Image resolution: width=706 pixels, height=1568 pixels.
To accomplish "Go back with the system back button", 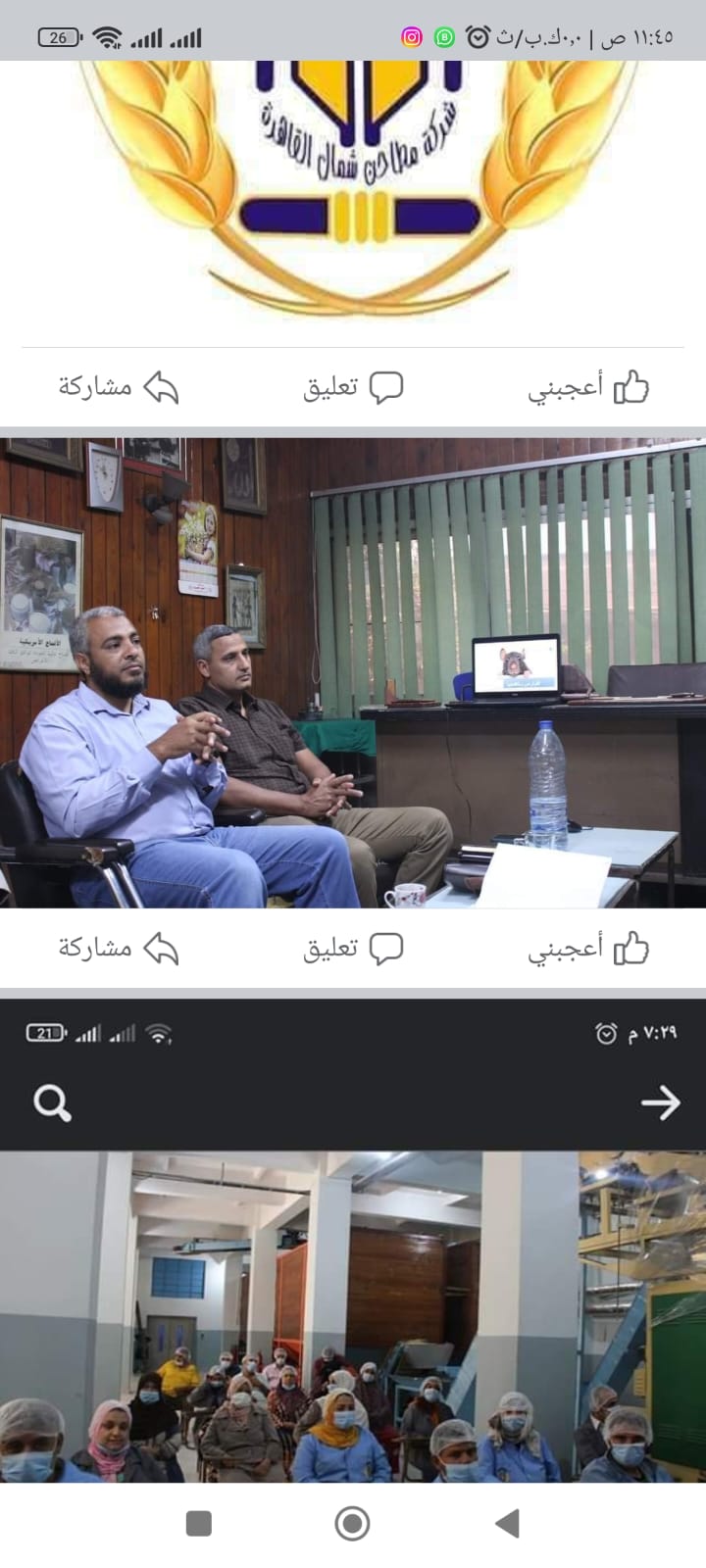I will 507,1523.
